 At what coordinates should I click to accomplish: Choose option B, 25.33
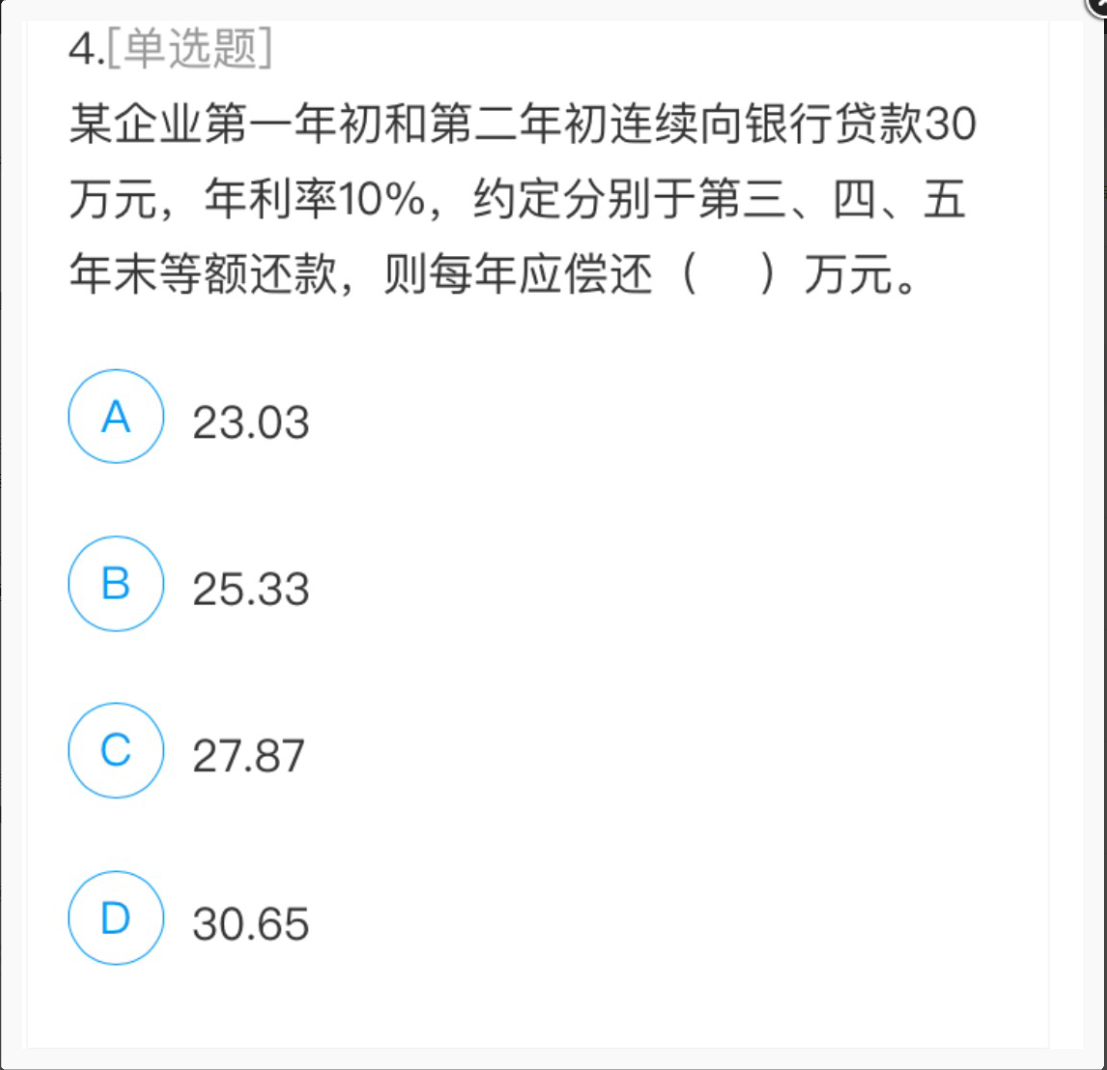coord(116,584)
